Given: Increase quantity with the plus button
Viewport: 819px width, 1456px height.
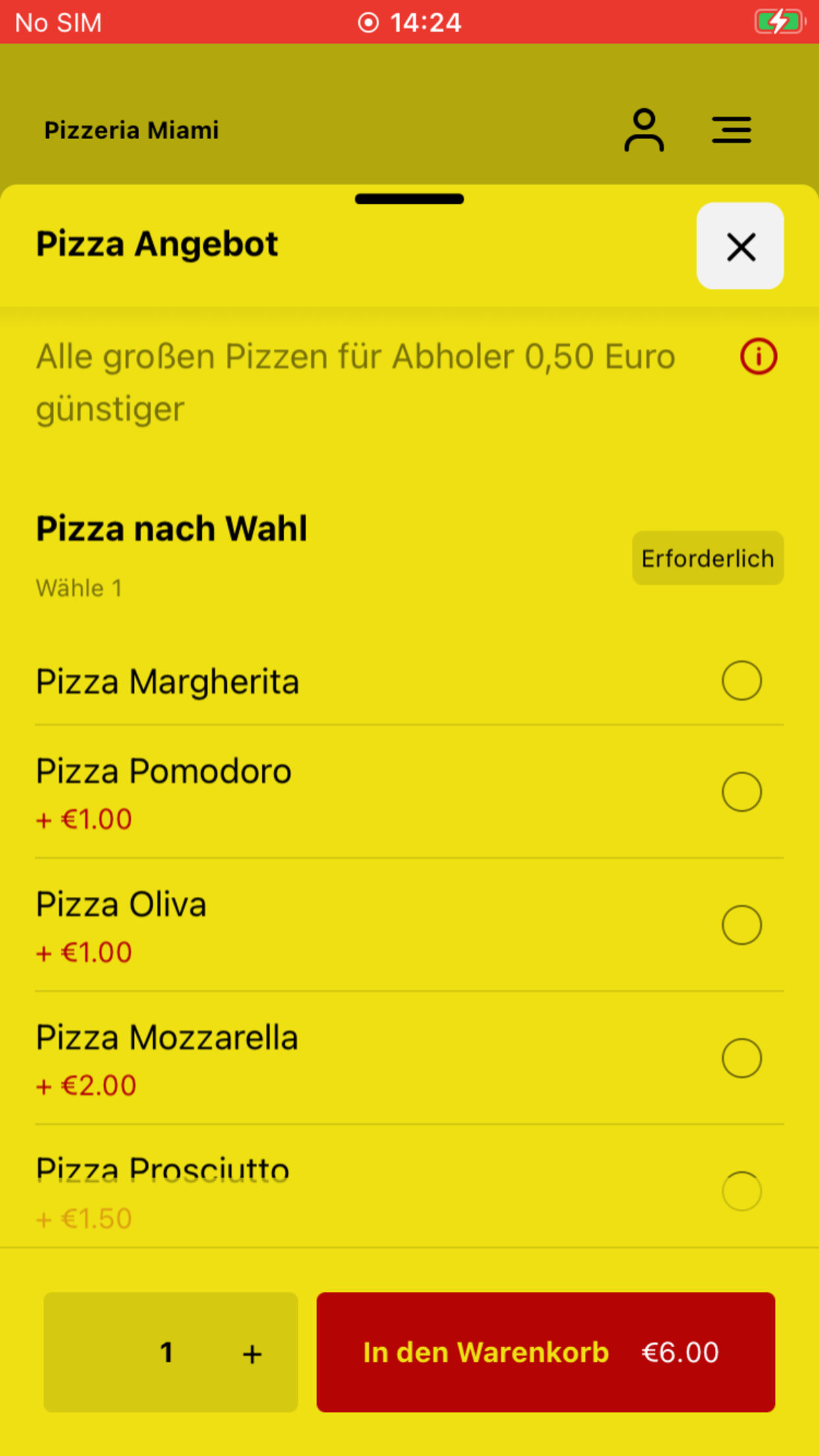Looking at the screenshot, I should [252, 1354].
